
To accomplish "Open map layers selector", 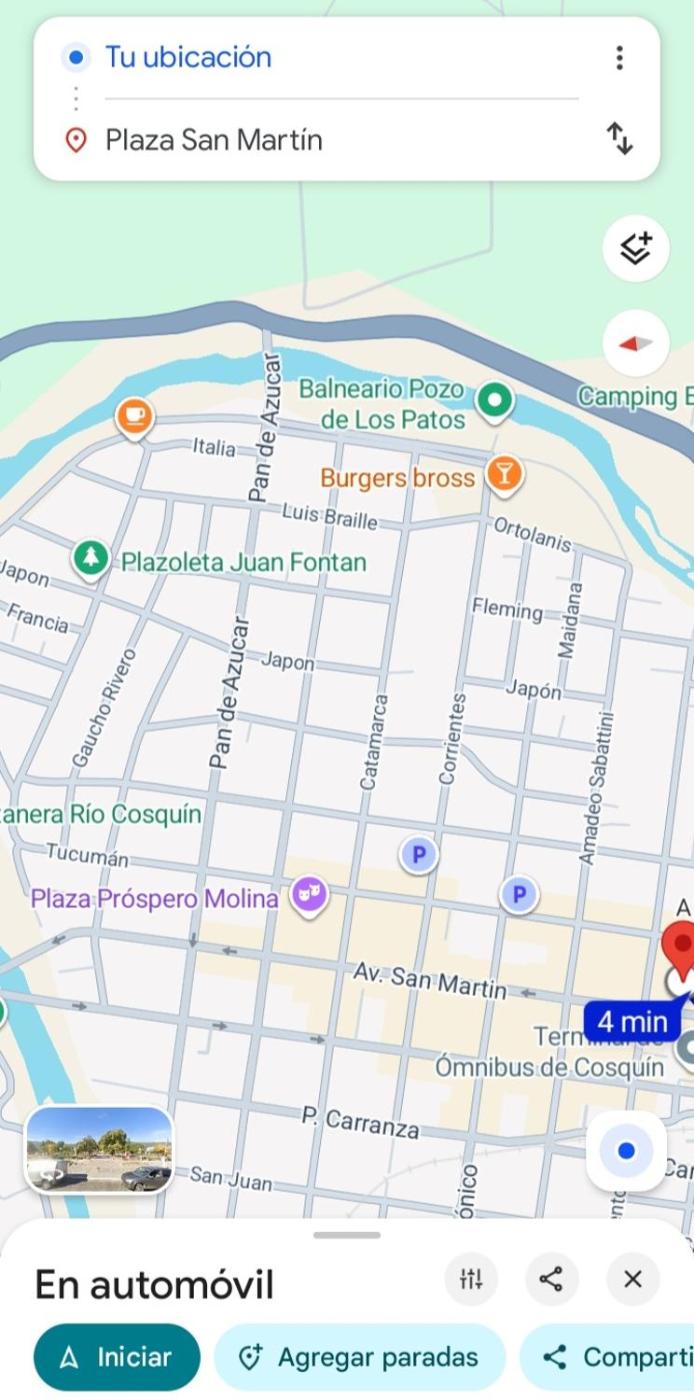I will click(x=636, y=247).
